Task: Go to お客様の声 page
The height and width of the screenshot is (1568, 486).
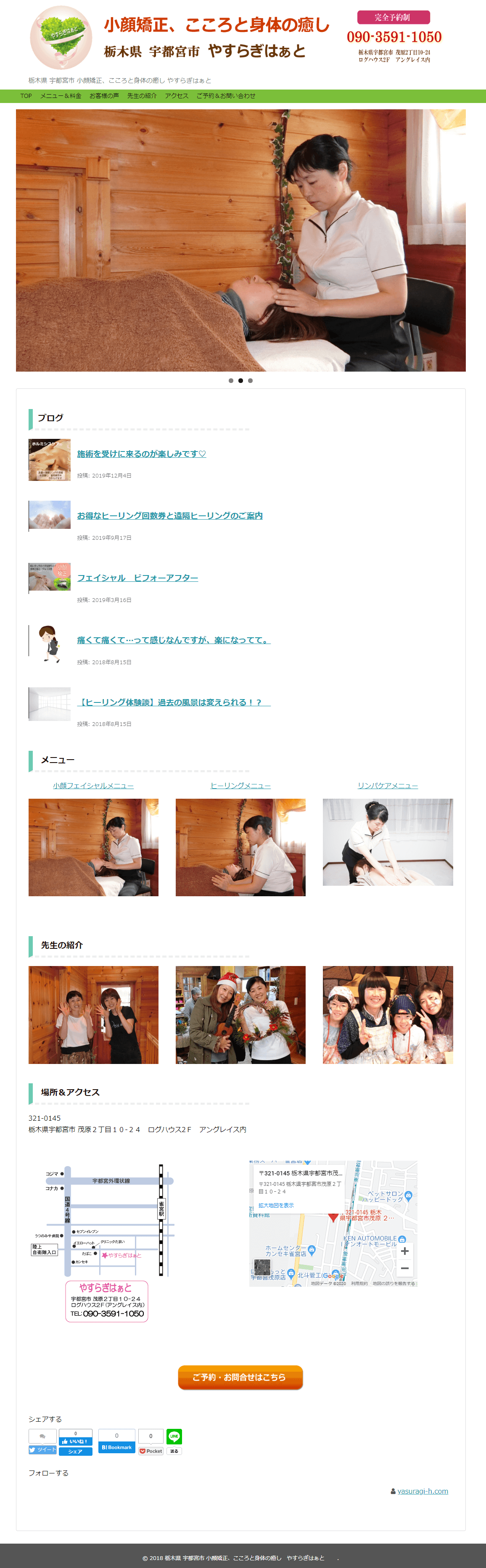Action: coord(104,96)
